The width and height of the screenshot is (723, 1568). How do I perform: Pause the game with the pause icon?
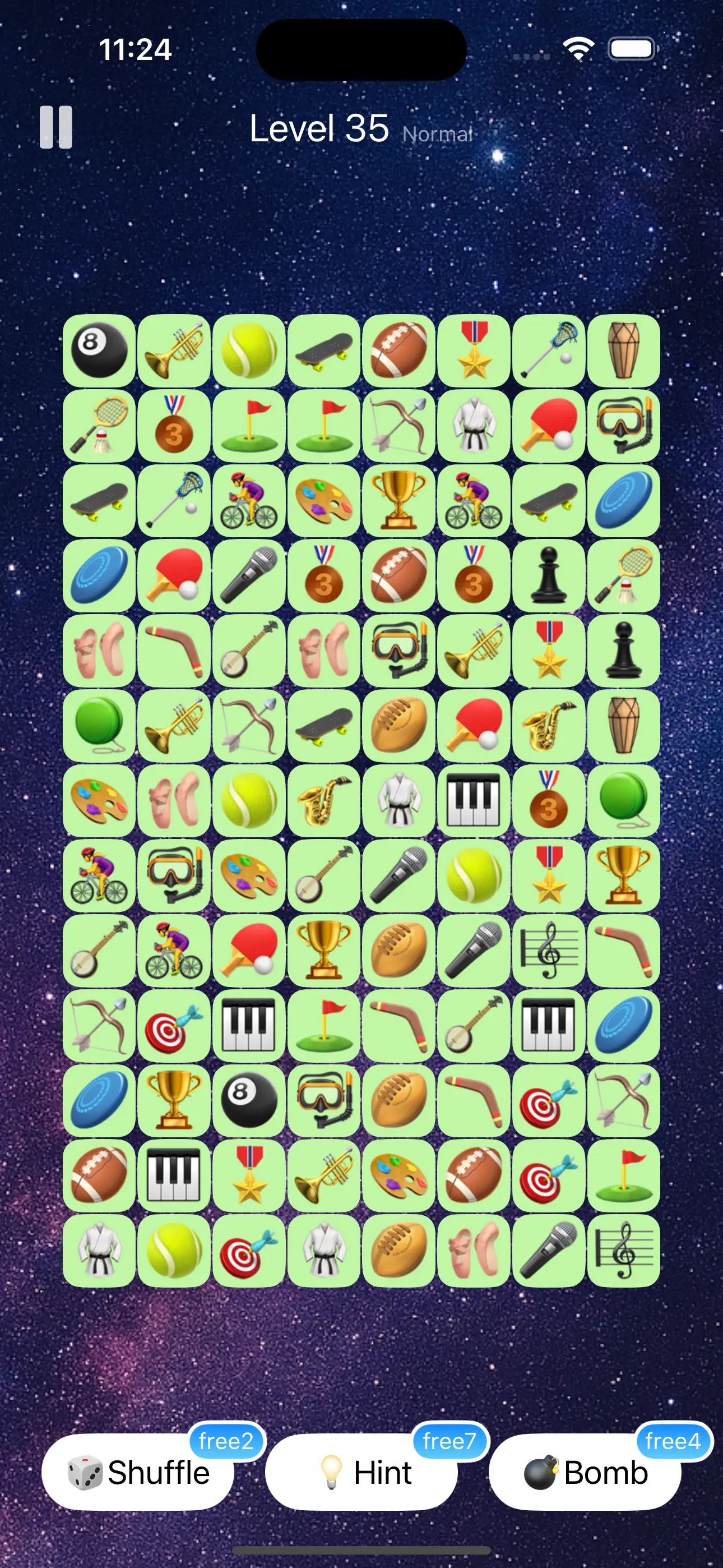click(55, 128)
